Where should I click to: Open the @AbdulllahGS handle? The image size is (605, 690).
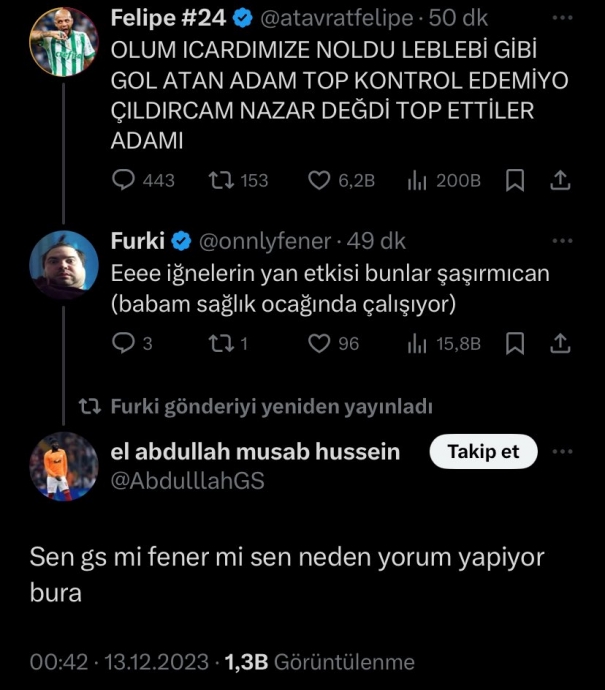point(187,481)
